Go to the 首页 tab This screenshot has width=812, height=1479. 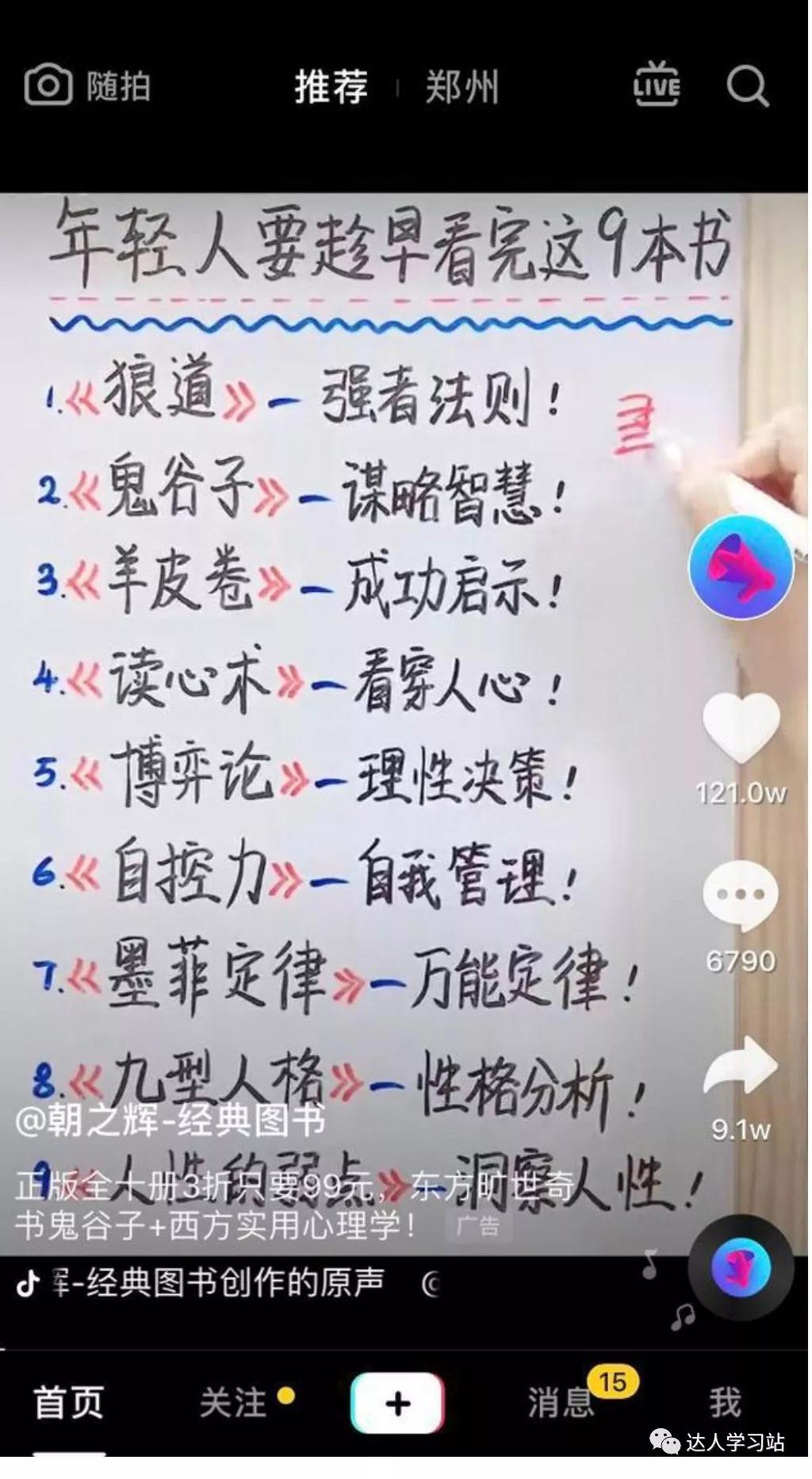click(x=69, y=1402)
